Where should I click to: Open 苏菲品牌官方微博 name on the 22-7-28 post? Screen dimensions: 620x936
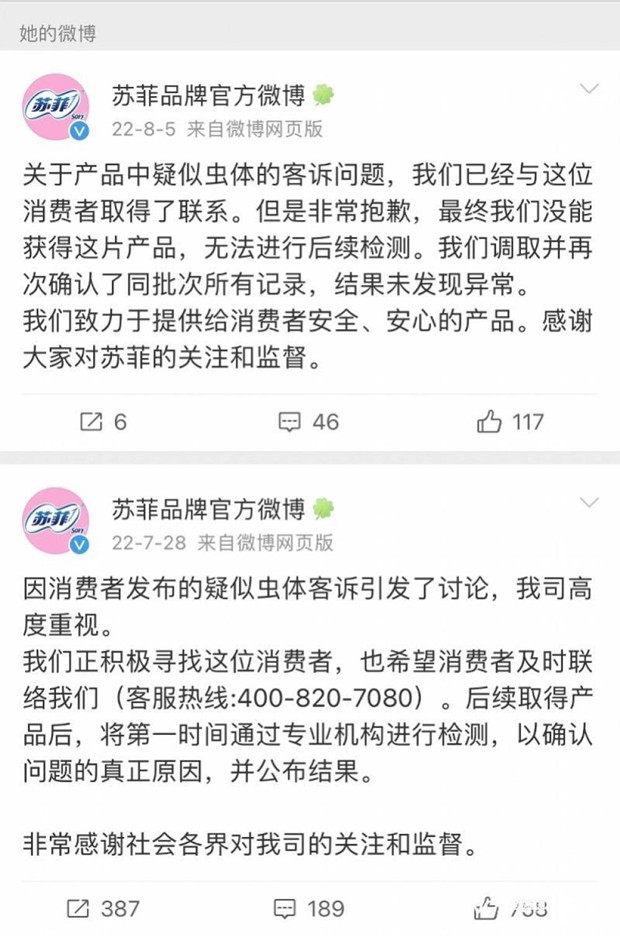[x=208, y=508]
